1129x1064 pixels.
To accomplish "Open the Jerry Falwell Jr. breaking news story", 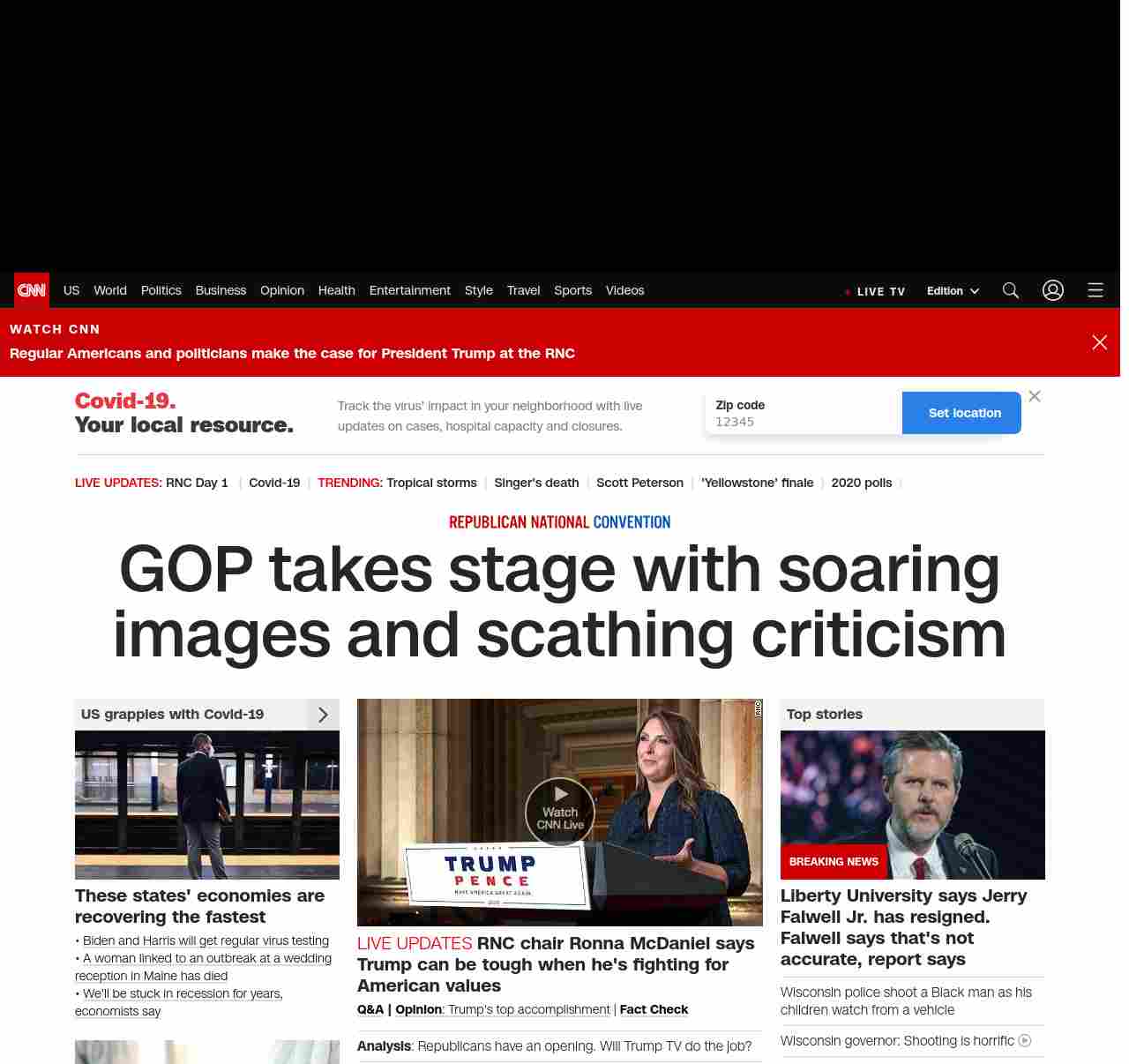I will 903,927.
